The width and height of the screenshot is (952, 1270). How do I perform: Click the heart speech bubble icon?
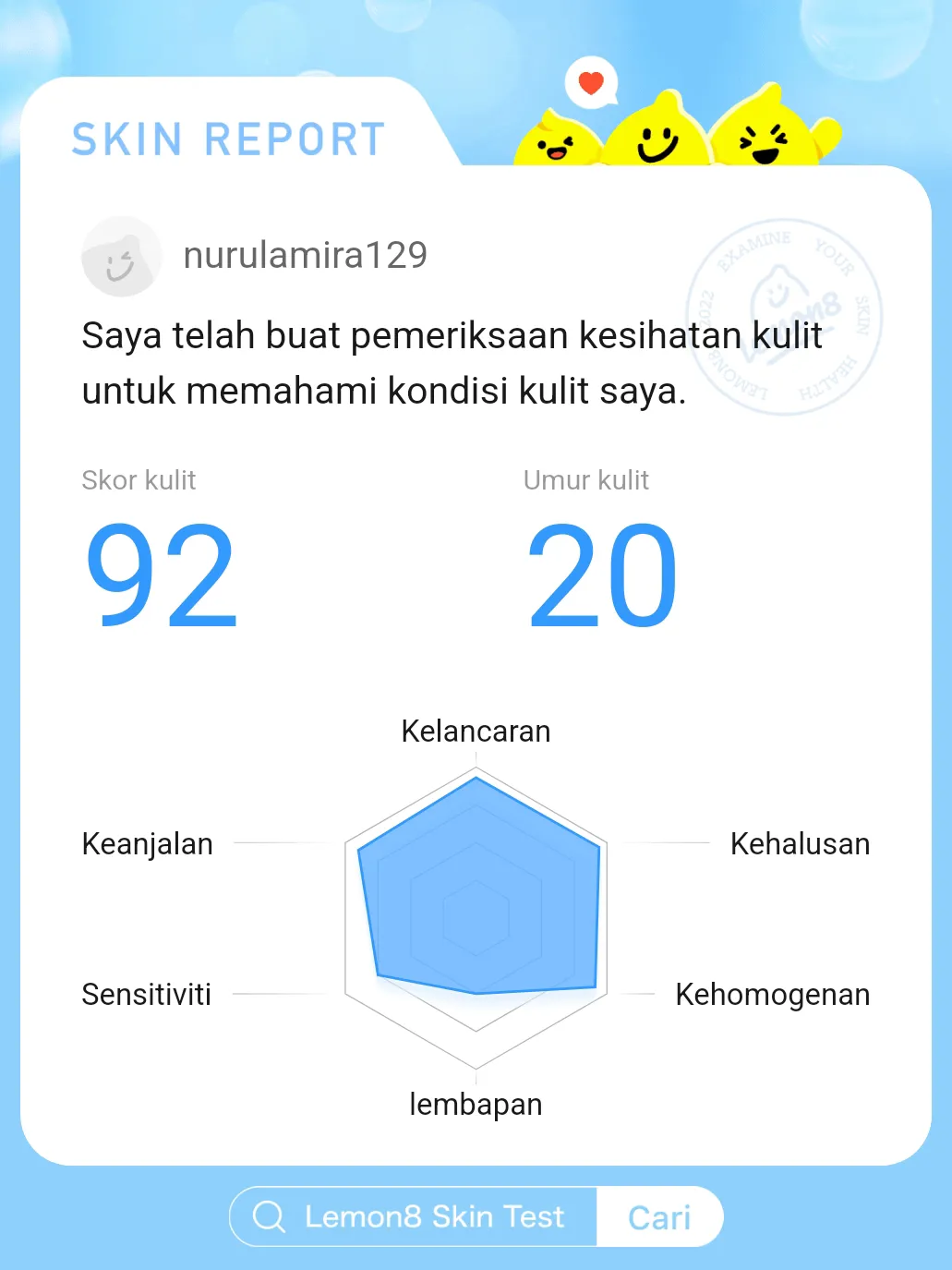(589, 81)
